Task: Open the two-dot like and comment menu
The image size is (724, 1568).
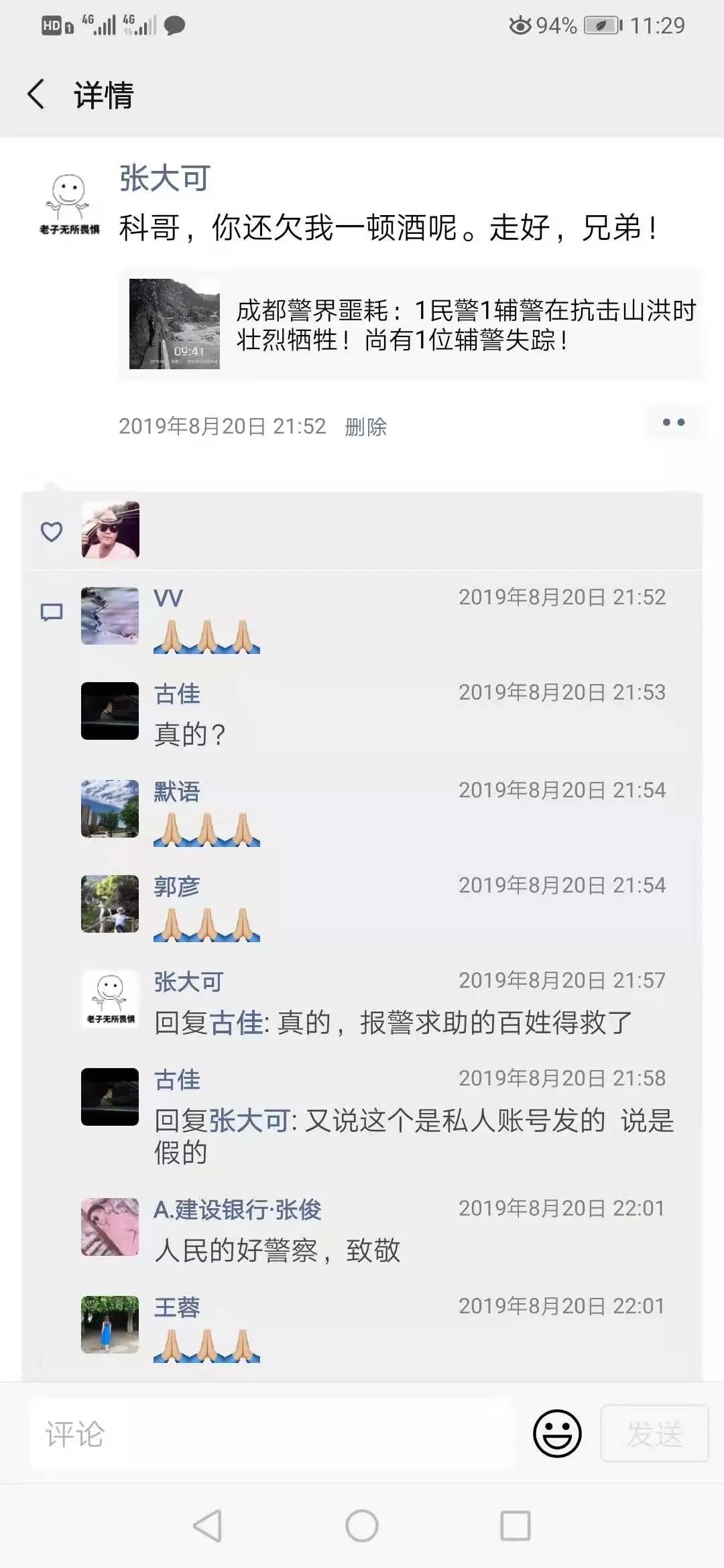Action: [673, 422]
